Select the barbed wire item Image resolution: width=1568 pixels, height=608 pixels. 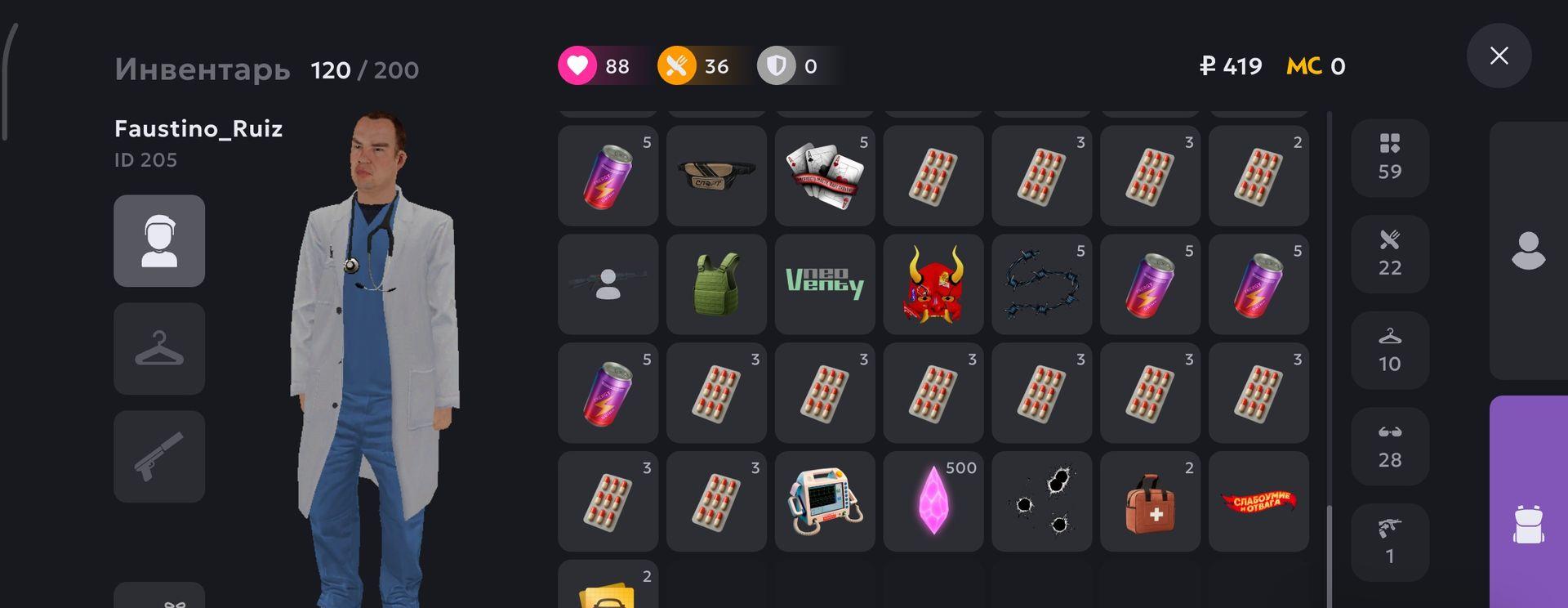point(1041,284)
